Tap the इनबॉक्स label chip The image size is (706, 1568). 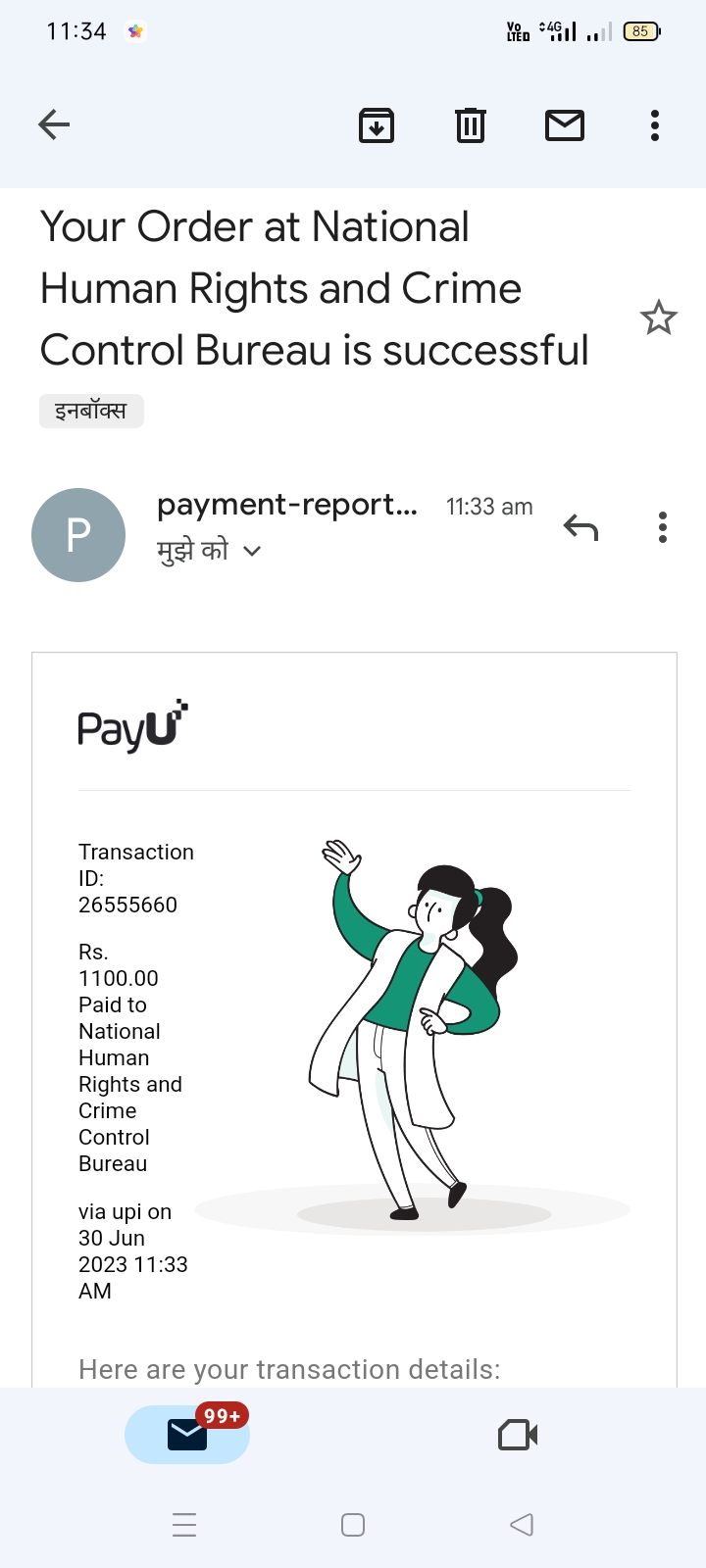click(x=91, y=411)
